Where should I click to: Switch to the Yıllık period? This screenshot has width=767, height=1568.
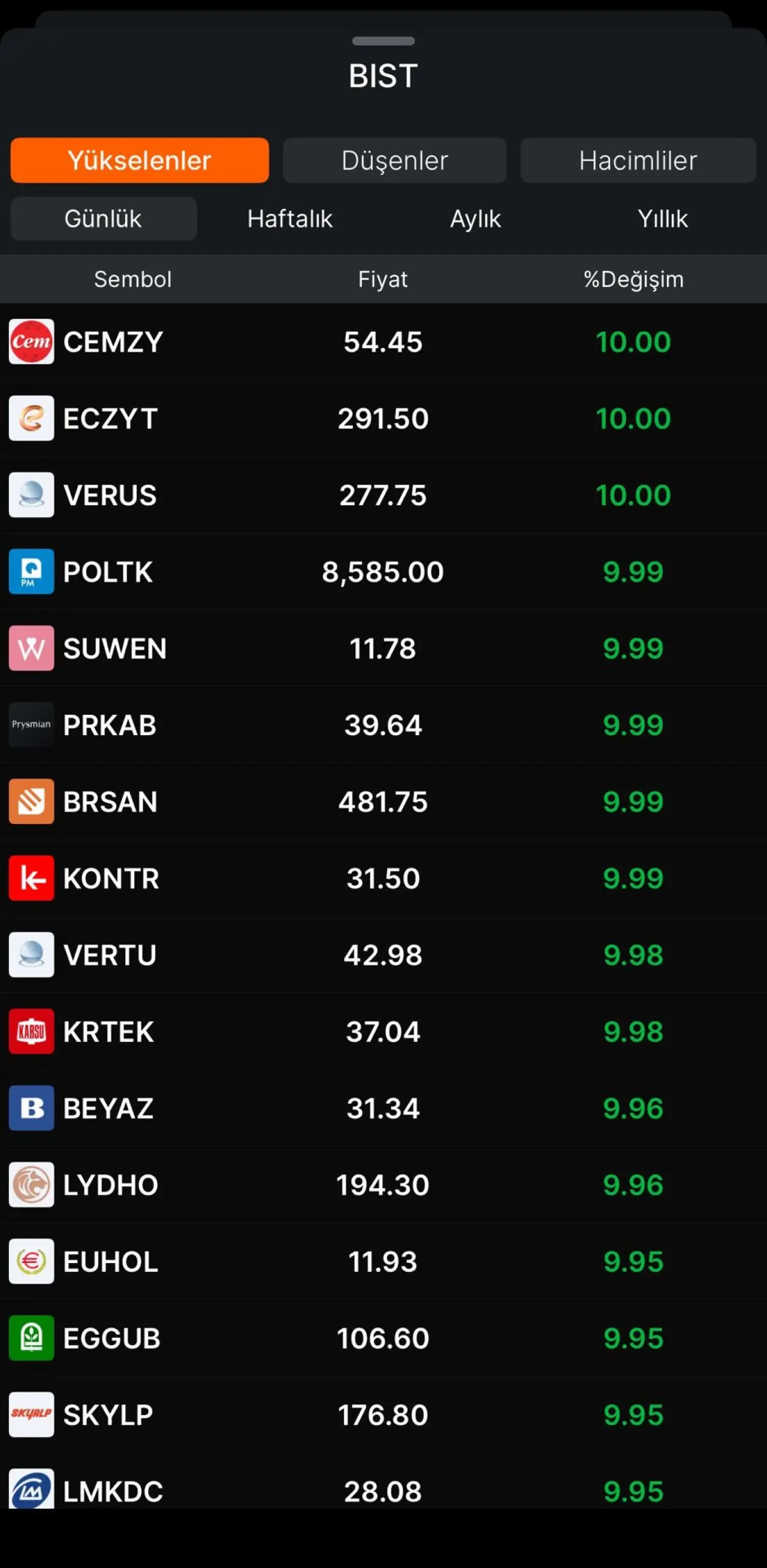(662, 219)
